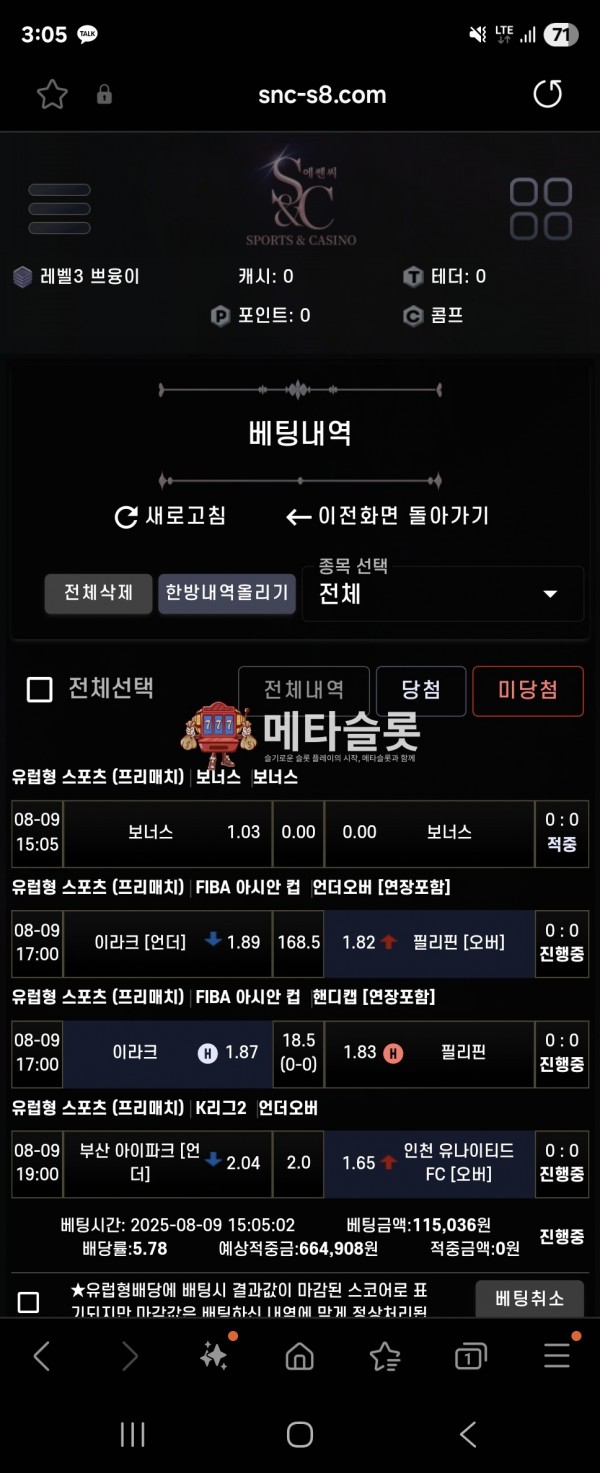The height and width of the screenshot is (1473, 600).
Task: Switch to the 전체내역 tab
Action: [304, 690]
